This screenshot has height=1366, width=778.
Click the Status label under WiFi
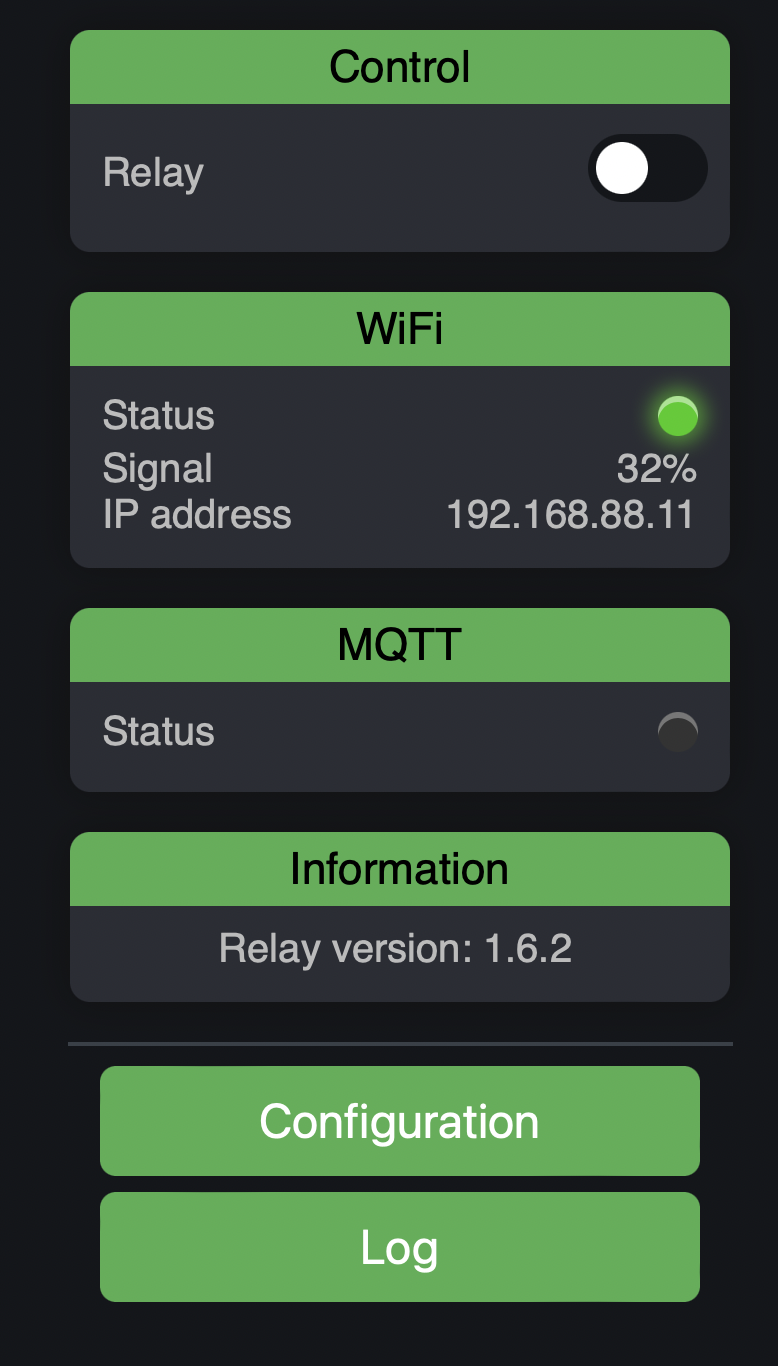(158, 414)
